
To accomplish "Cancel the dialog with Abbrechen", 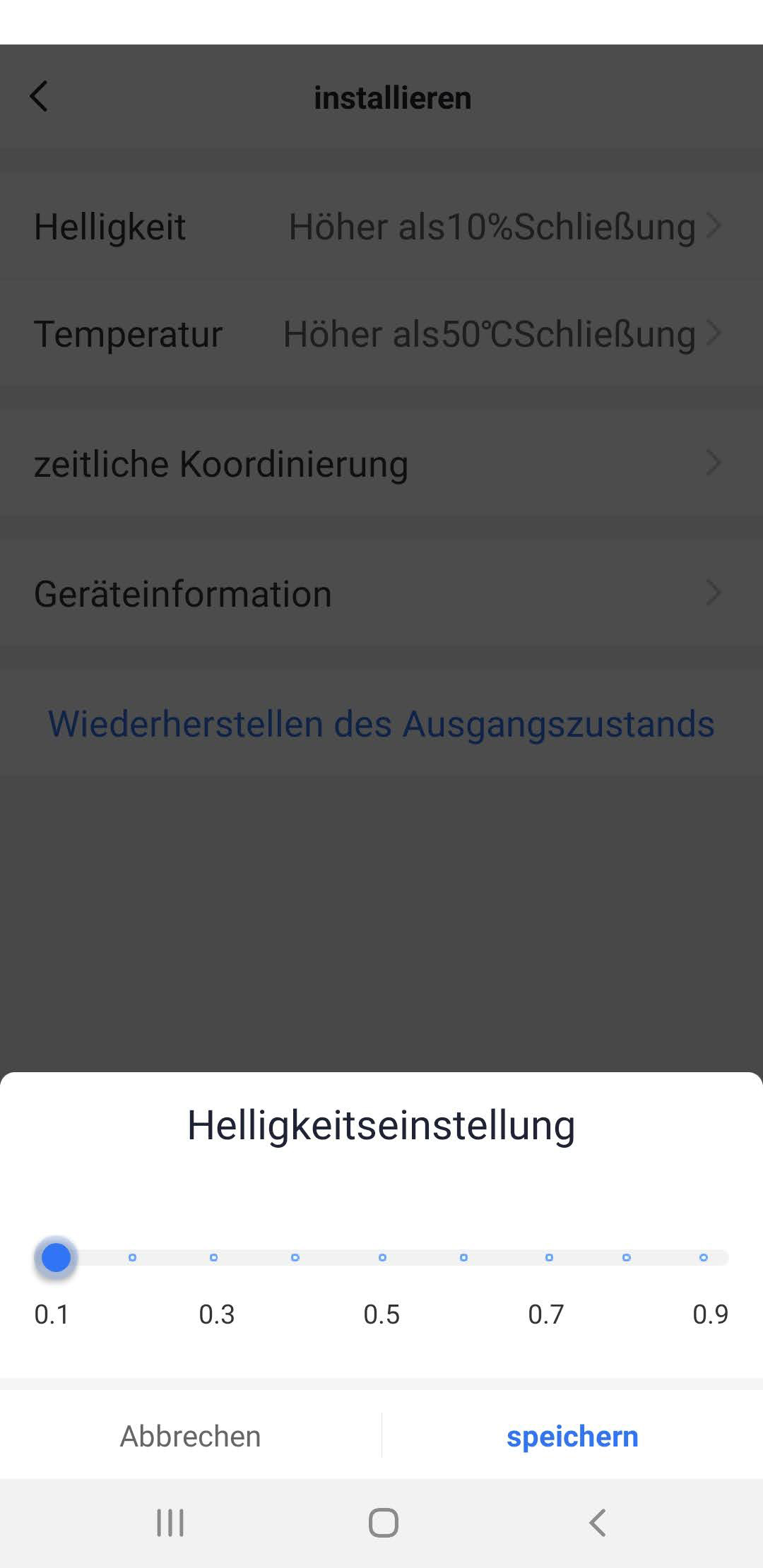I will (190, 1437).
